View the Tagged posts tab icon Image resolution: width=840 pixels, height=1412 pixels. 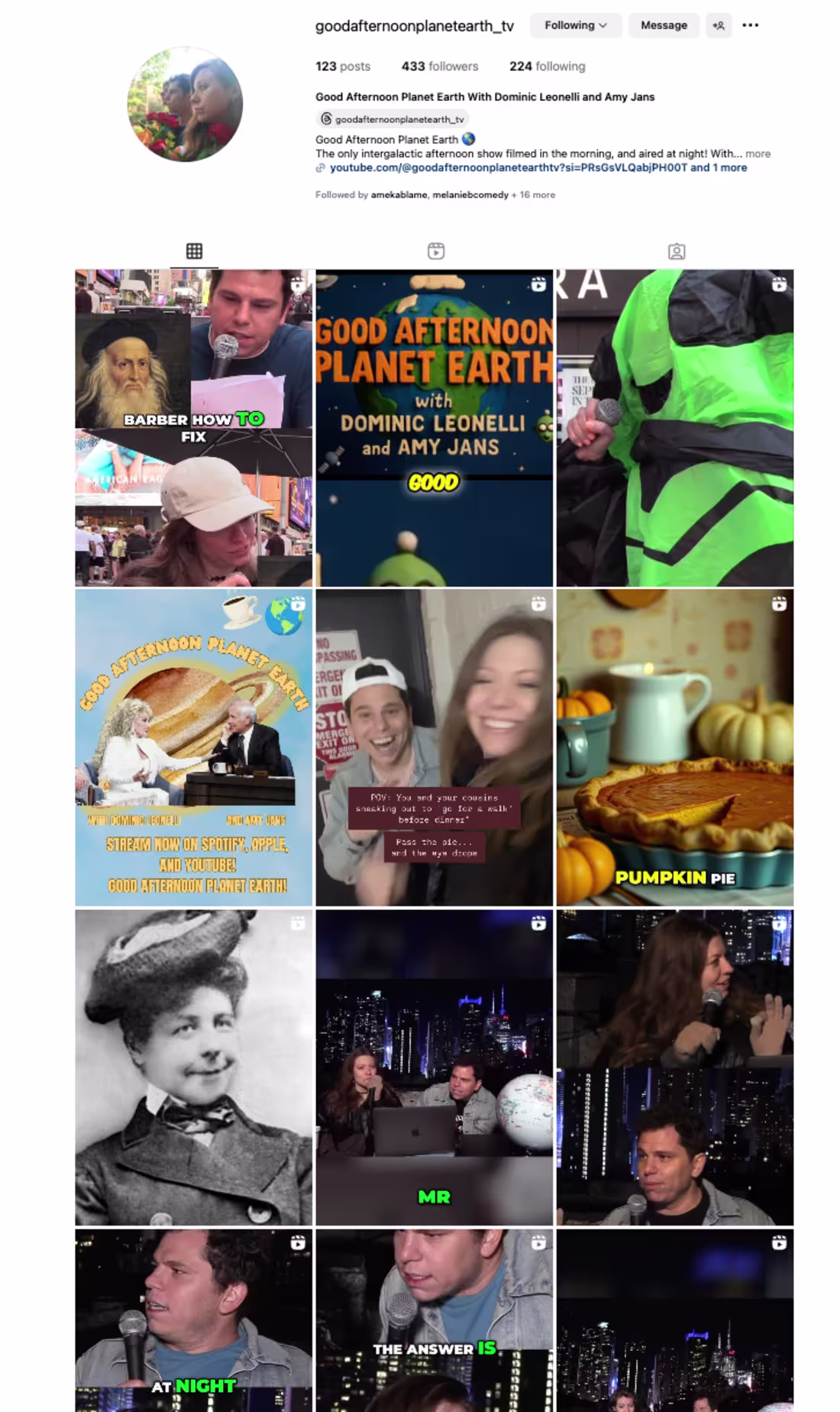676,250
